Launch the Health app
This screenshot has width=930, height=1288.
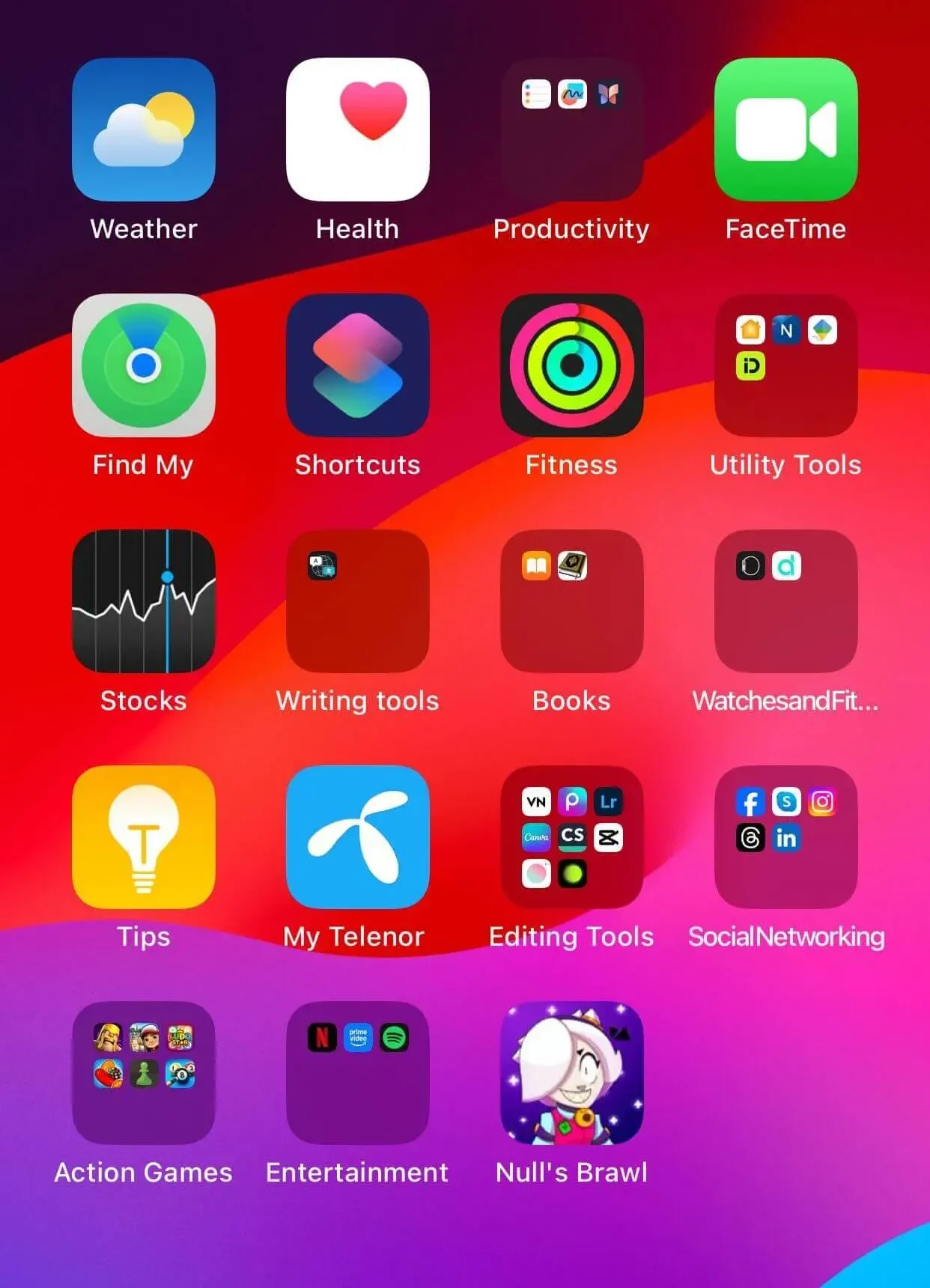357,130
